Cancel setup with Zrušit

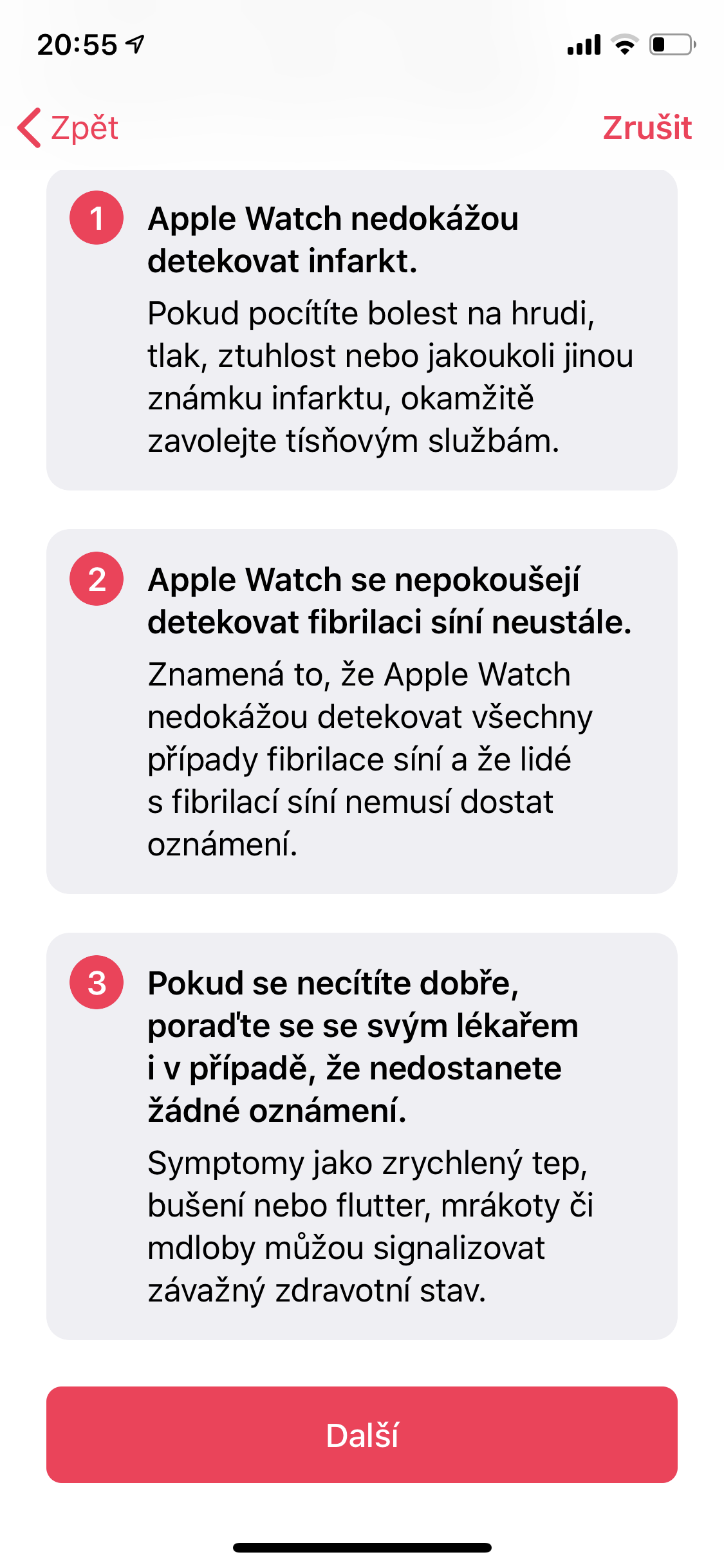(x=646, y=127)
